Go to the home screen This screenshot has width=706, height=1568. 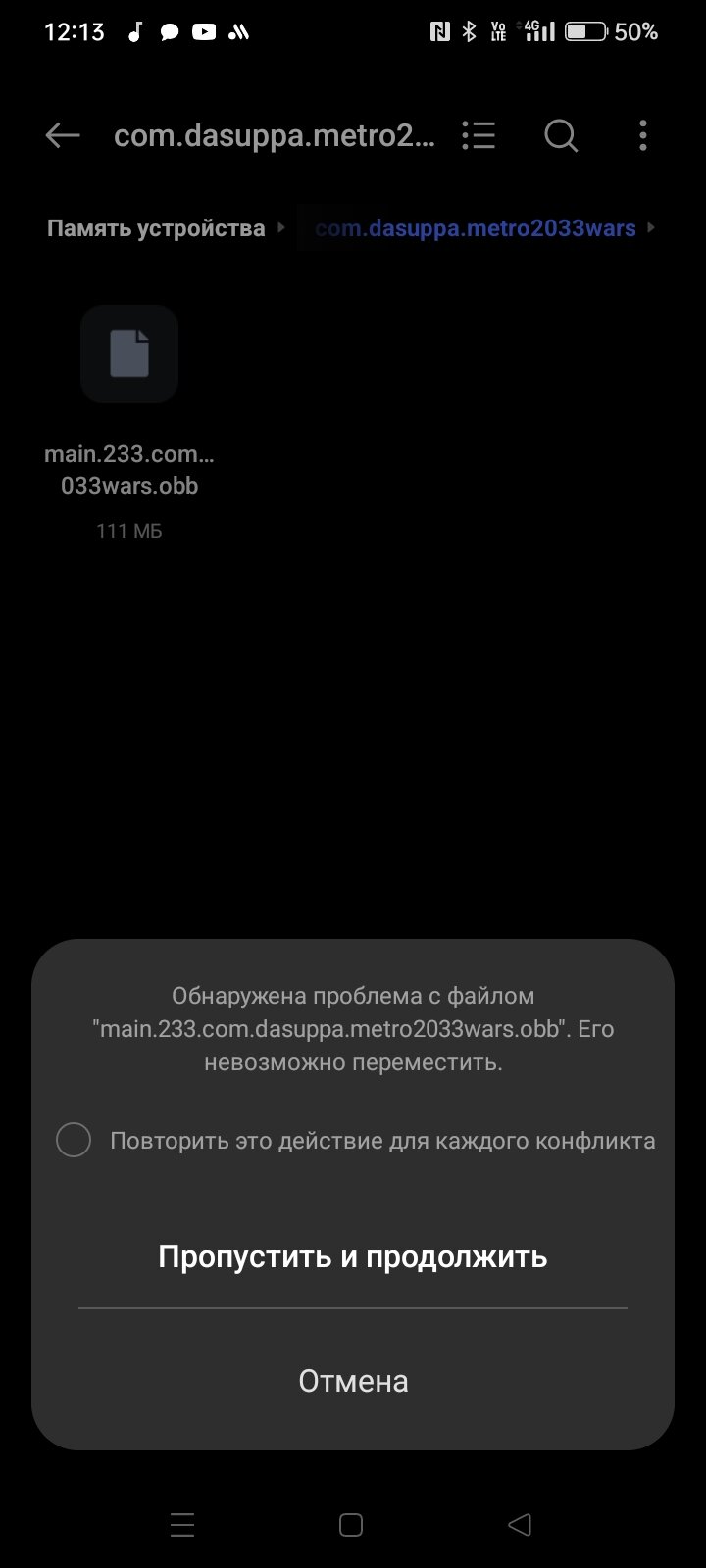(351, 1524)
